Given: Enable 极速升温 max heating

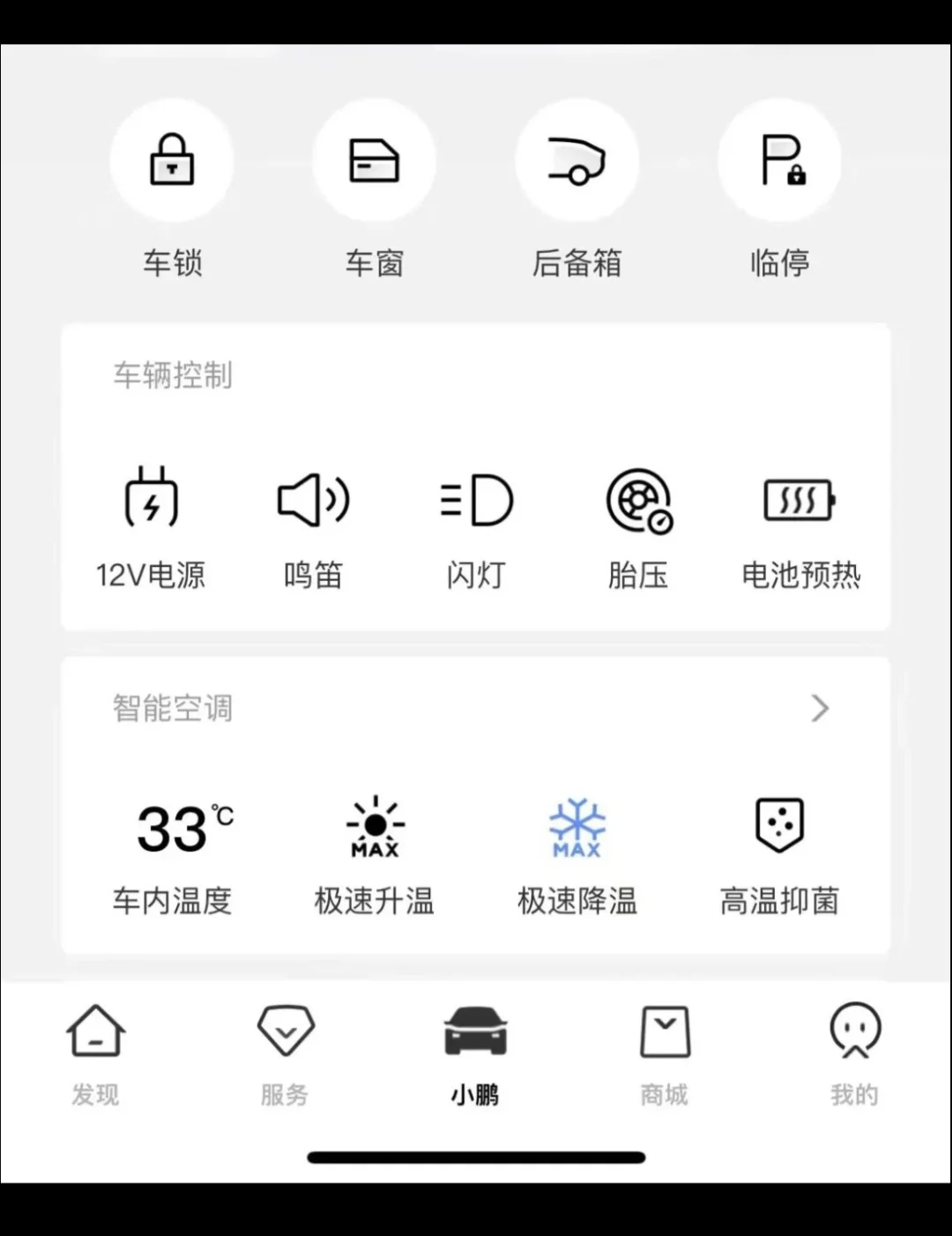Looking at the screenshot, I should point(375,829).
